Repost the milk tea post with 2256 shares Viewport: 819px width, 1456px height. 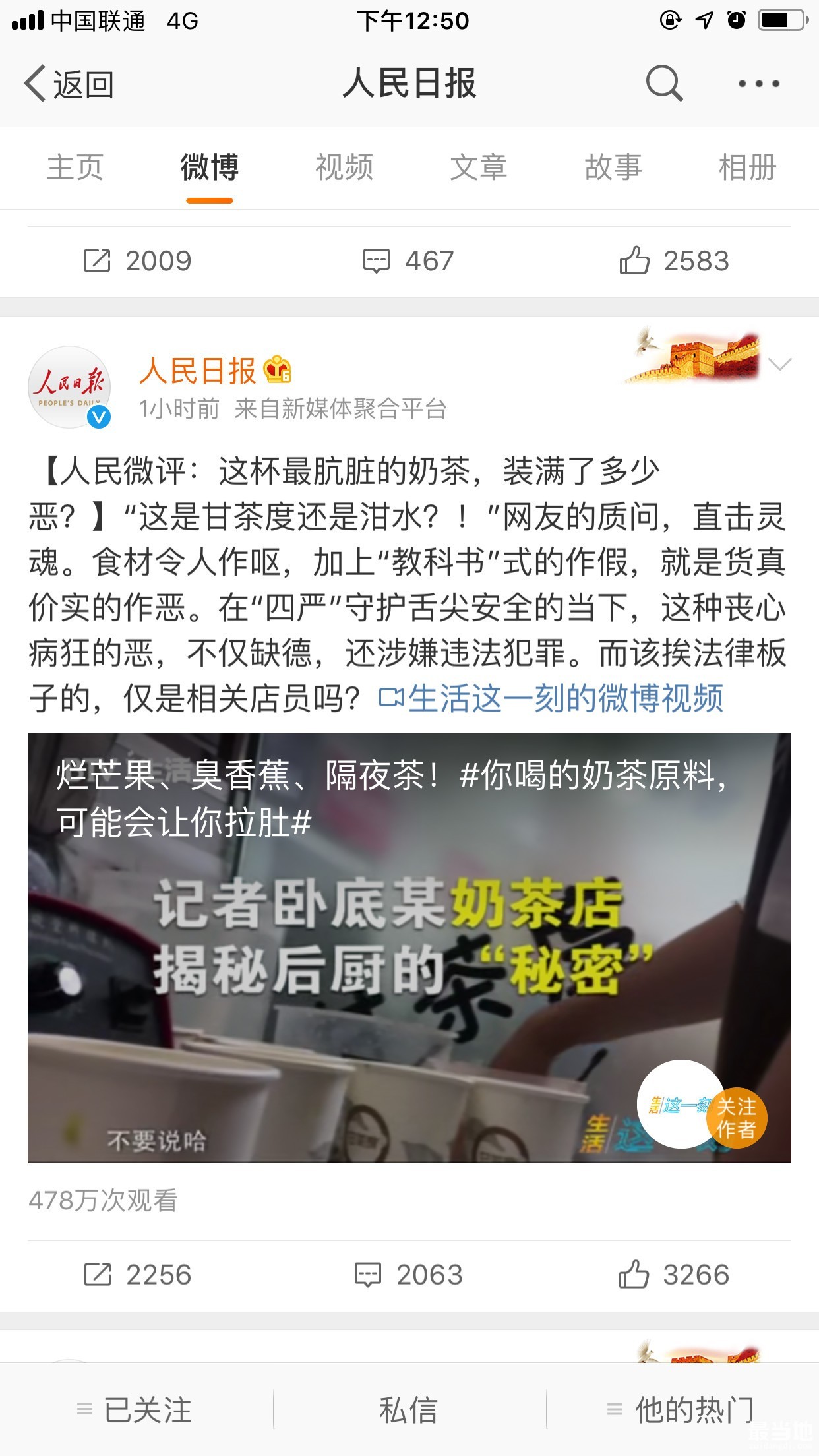[x=137, y=1275]
